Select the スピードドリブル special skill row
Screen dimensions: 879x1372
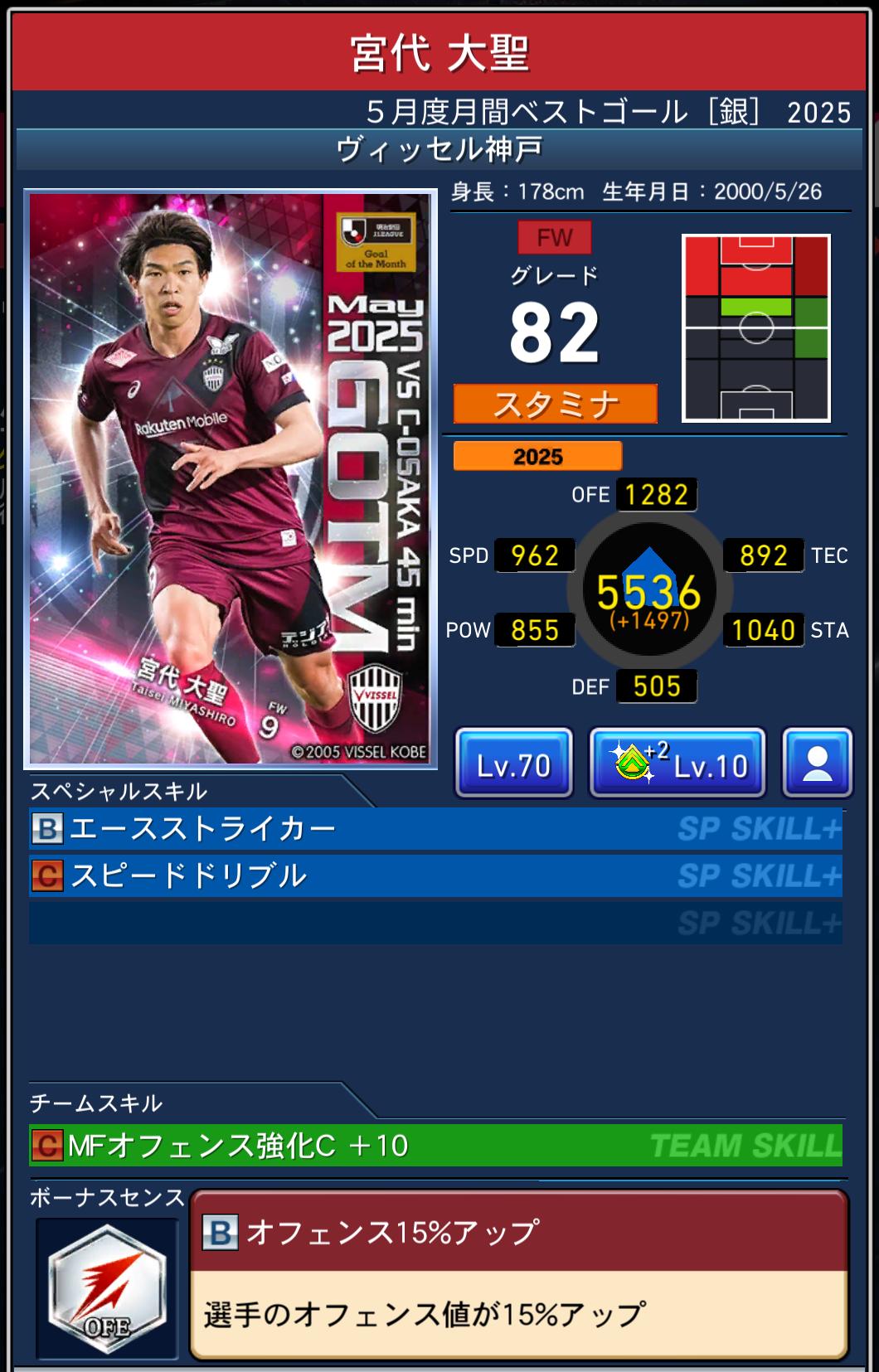point(435,875)
